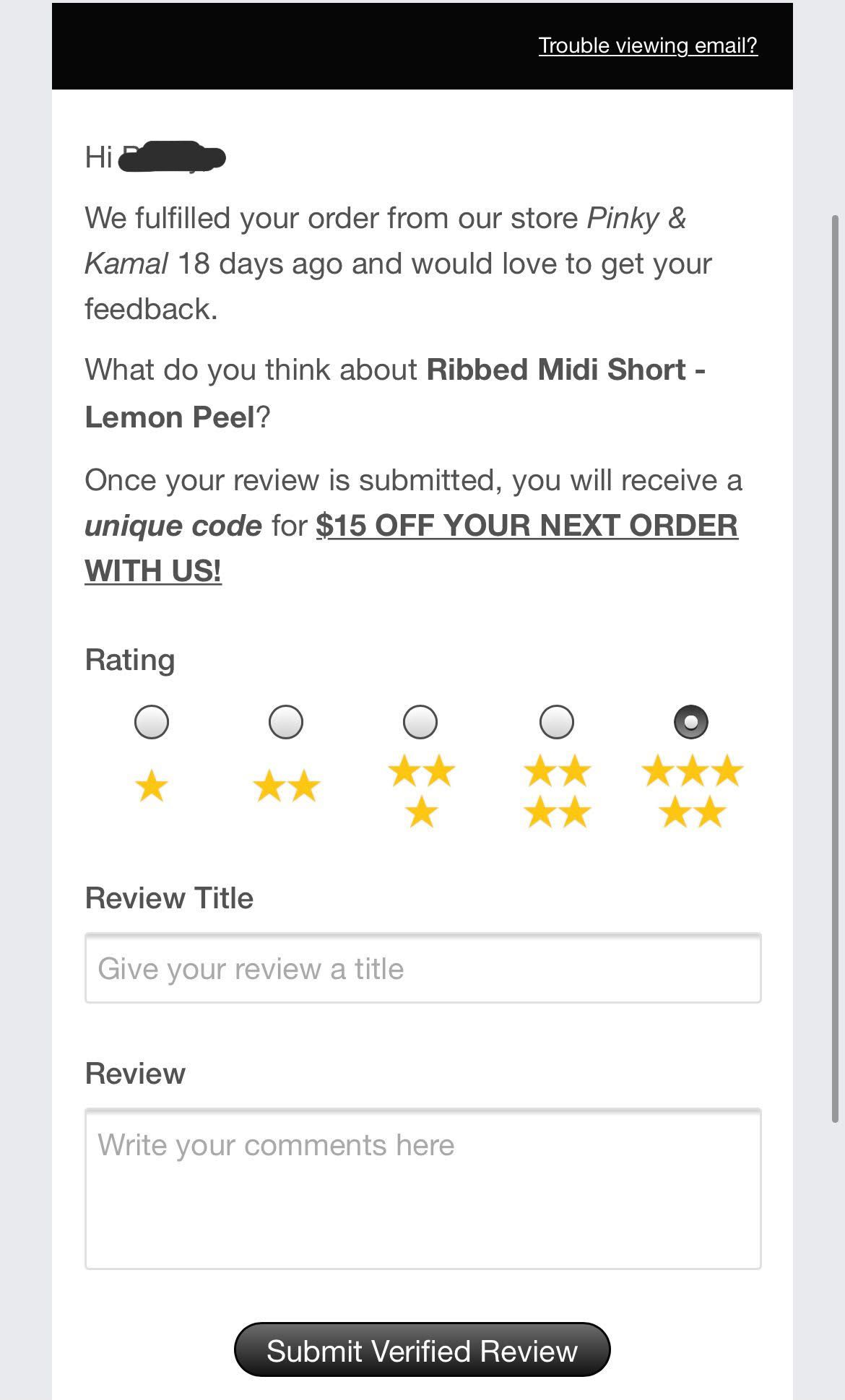Open the Trouble viewing email link
Viewport: 845px width, 1400px height.
point(647,45)
